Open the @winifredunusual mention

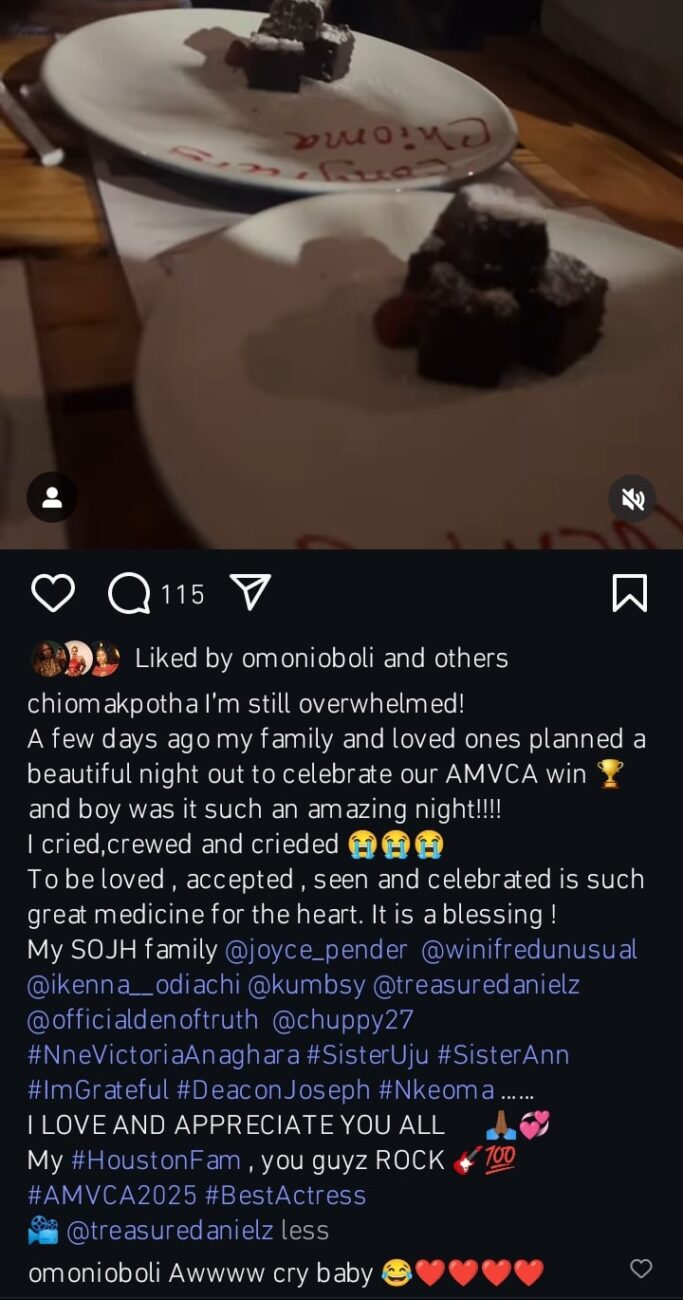(x=534, y=949)
